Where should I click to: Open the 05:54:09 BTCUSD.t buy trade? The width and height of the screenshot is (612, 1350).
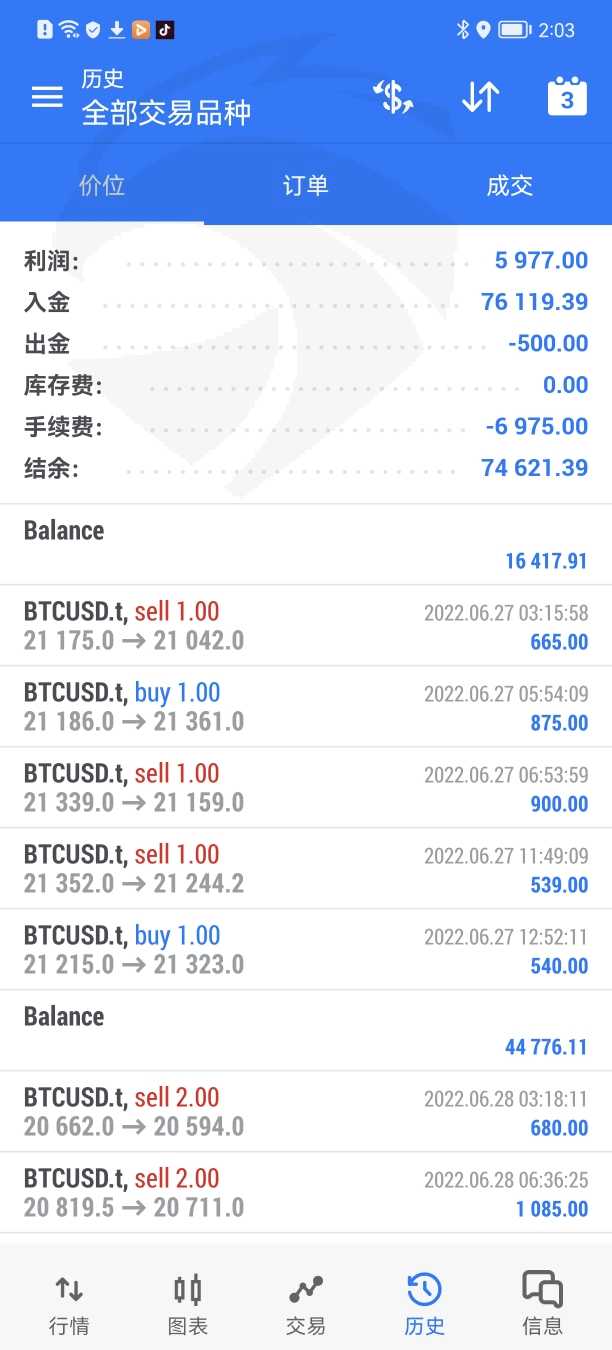306,707
